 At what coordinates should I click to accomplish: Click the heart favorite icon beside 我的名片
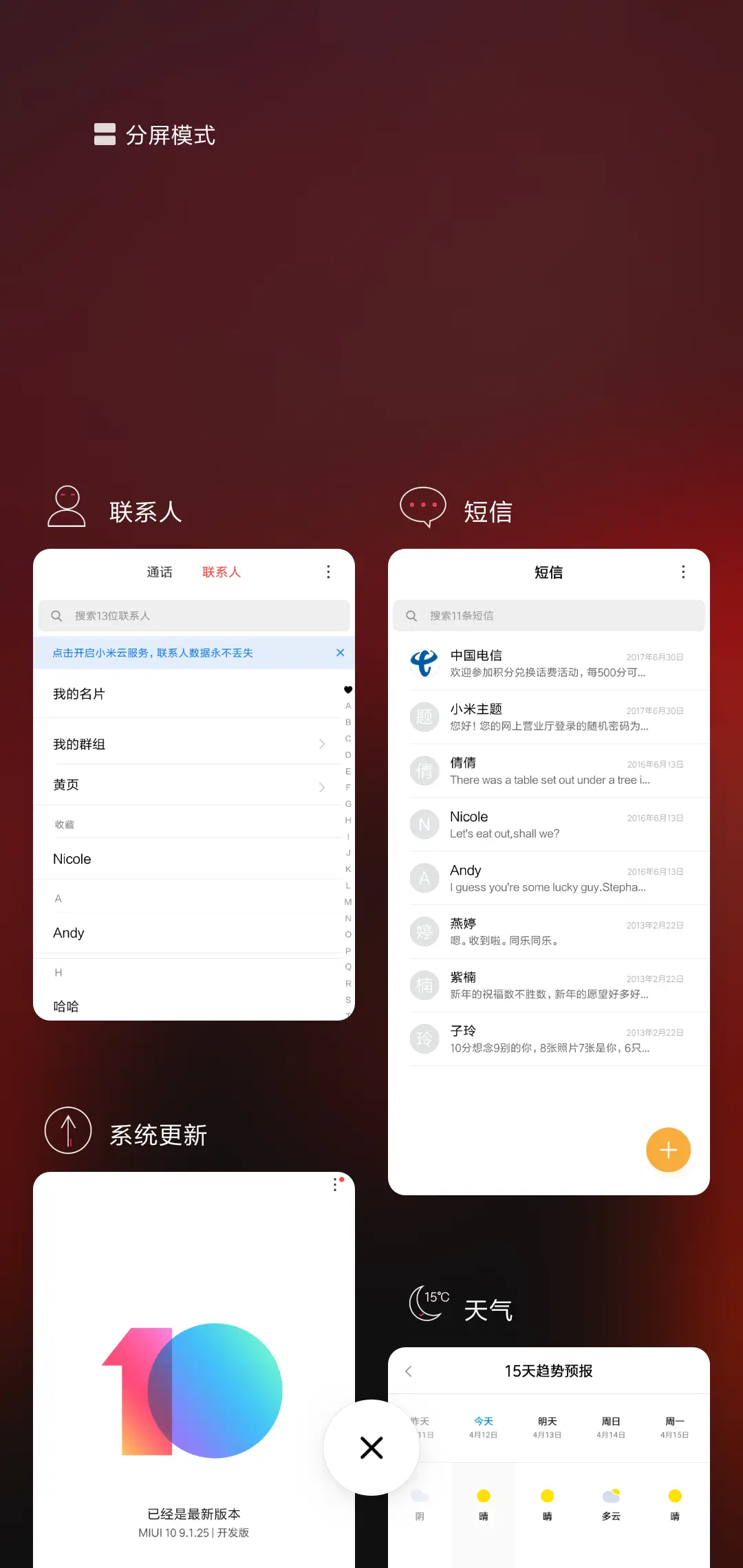[x=347, y=689]
